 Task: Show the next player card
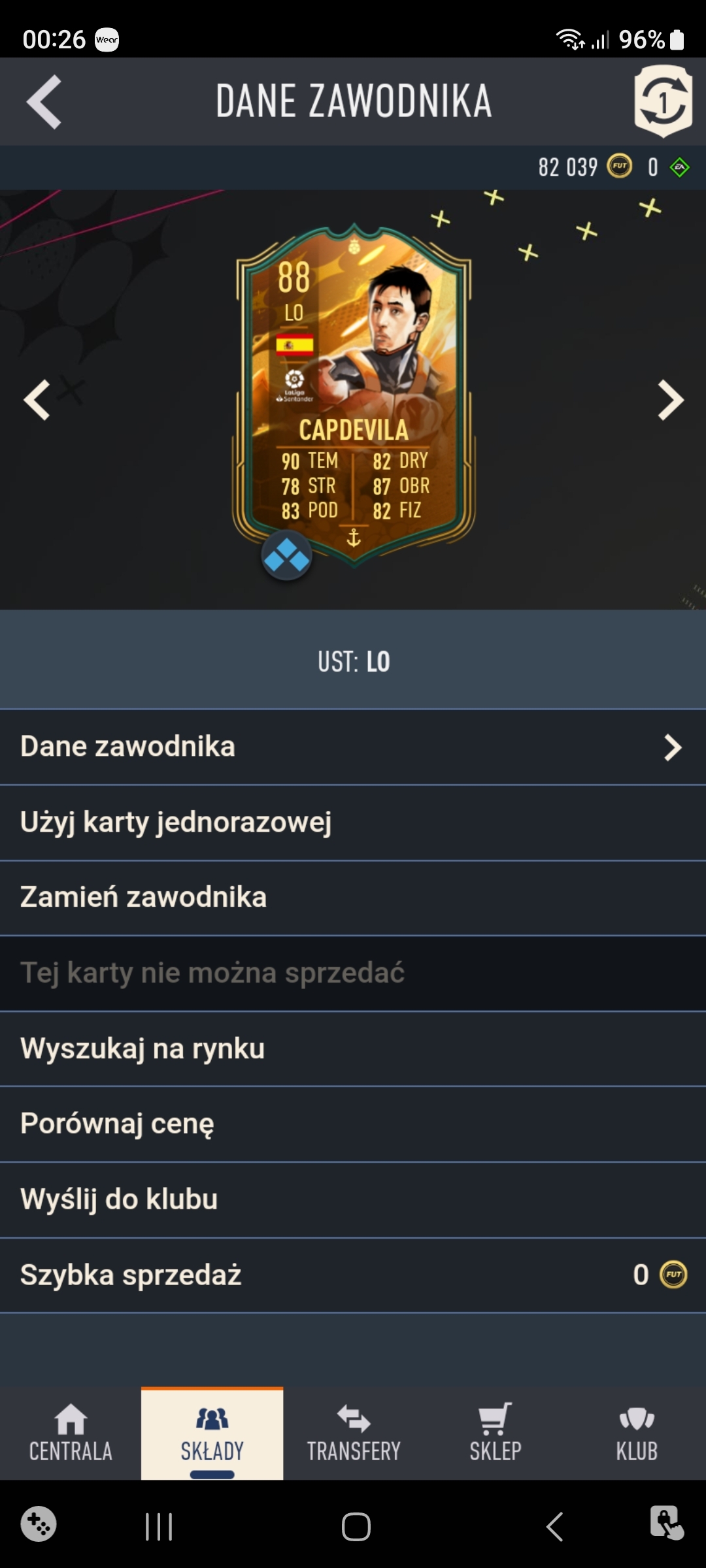[x=670, y=399]
